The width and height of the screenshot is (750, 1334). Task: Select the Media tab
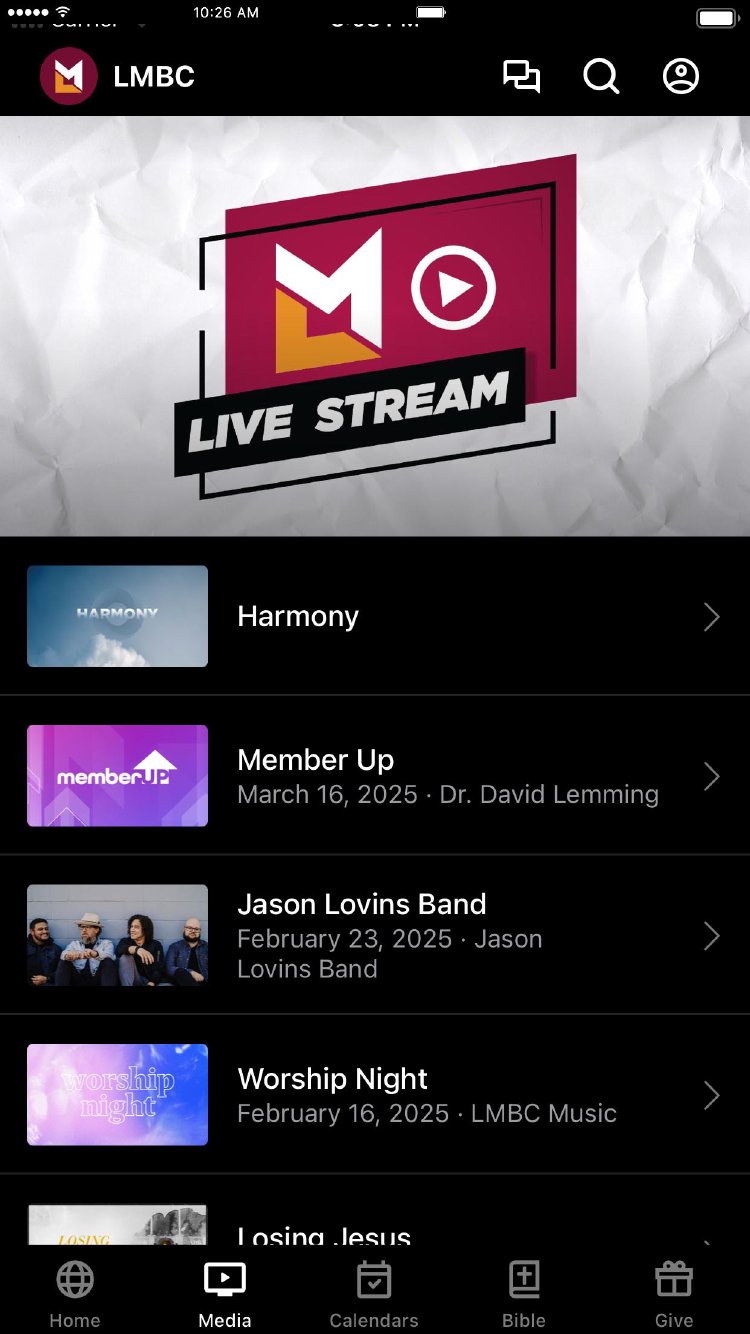tap(225, 1293)
